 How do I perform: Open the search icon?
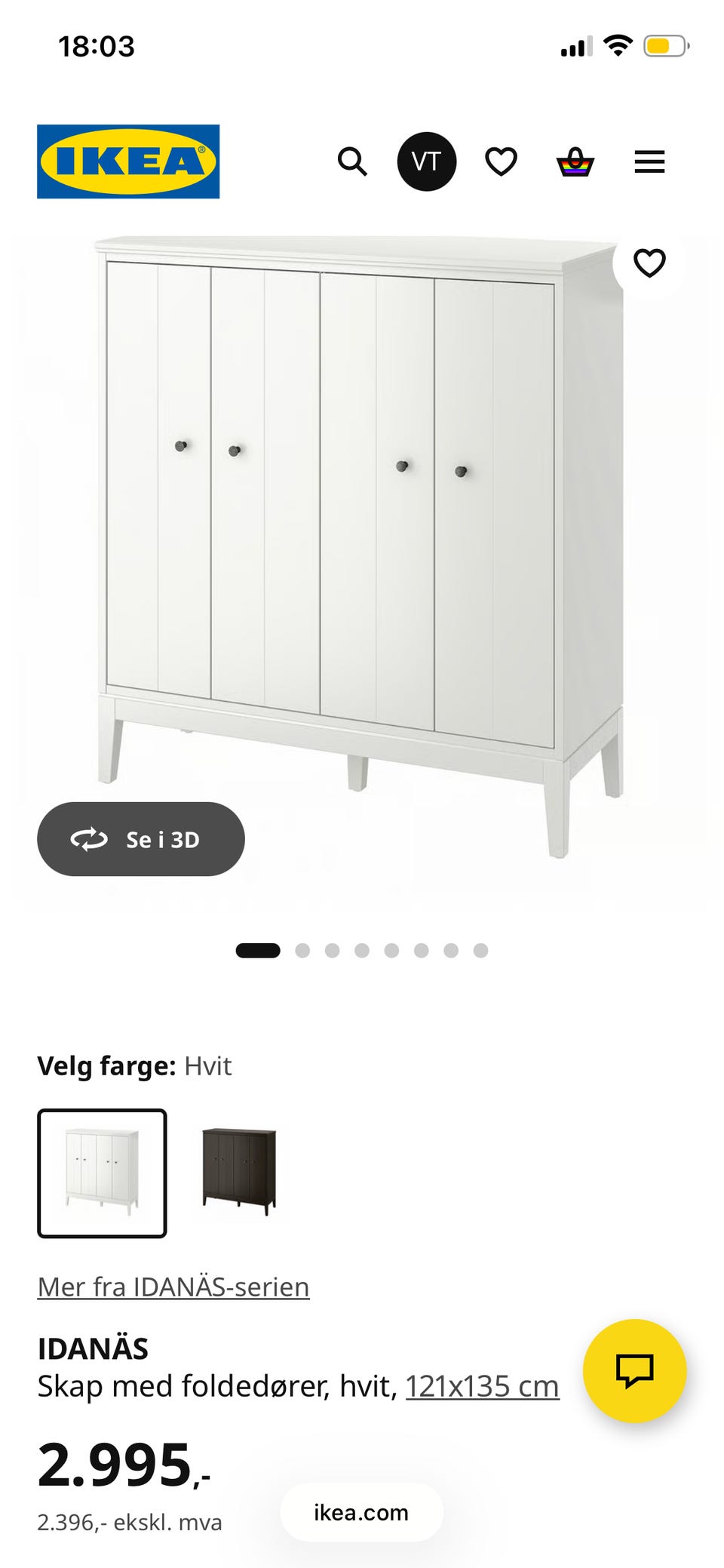click(352, 161)
